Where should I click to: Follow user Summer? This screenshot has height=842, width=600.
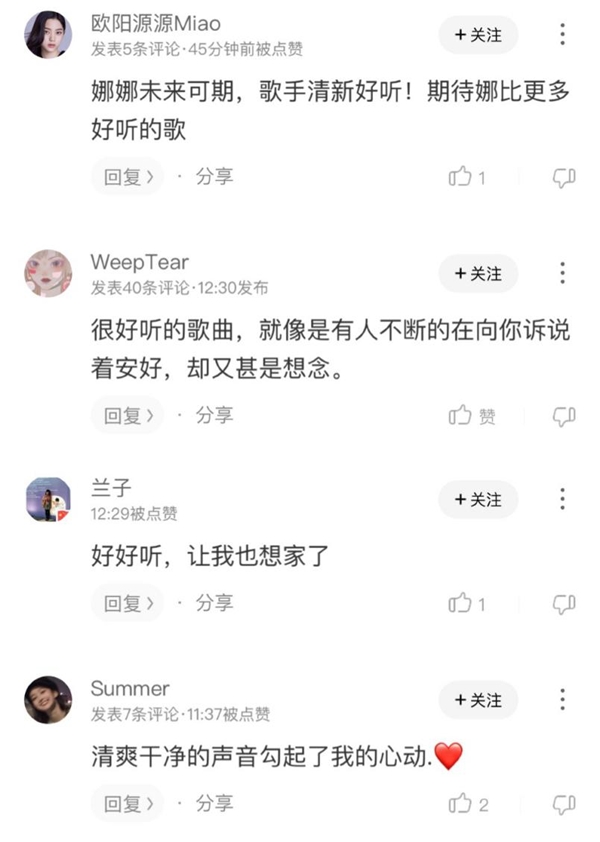click(x=478, y=699)
